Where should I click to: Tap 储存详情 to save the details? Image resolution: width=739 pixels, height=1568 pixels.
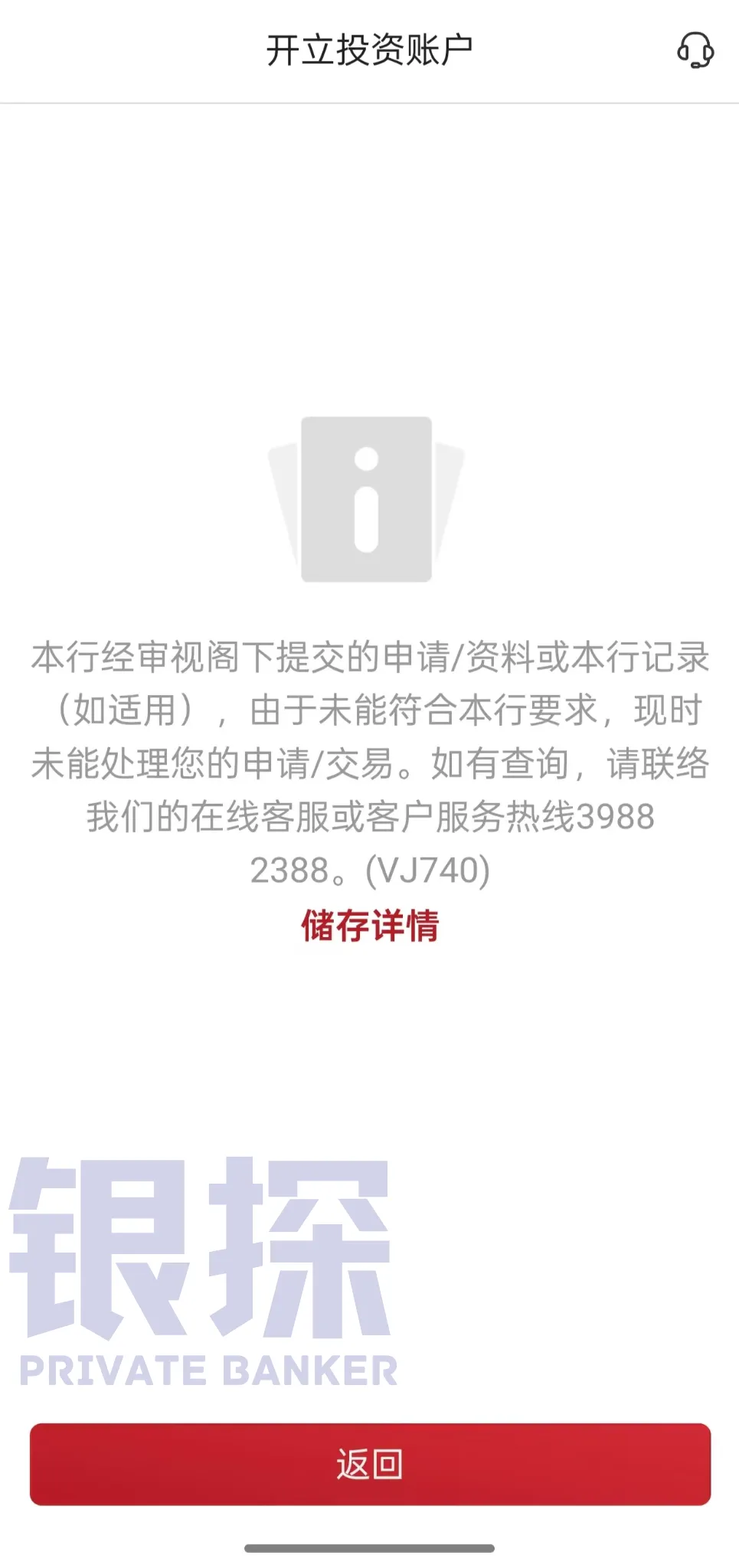point(369,926)
